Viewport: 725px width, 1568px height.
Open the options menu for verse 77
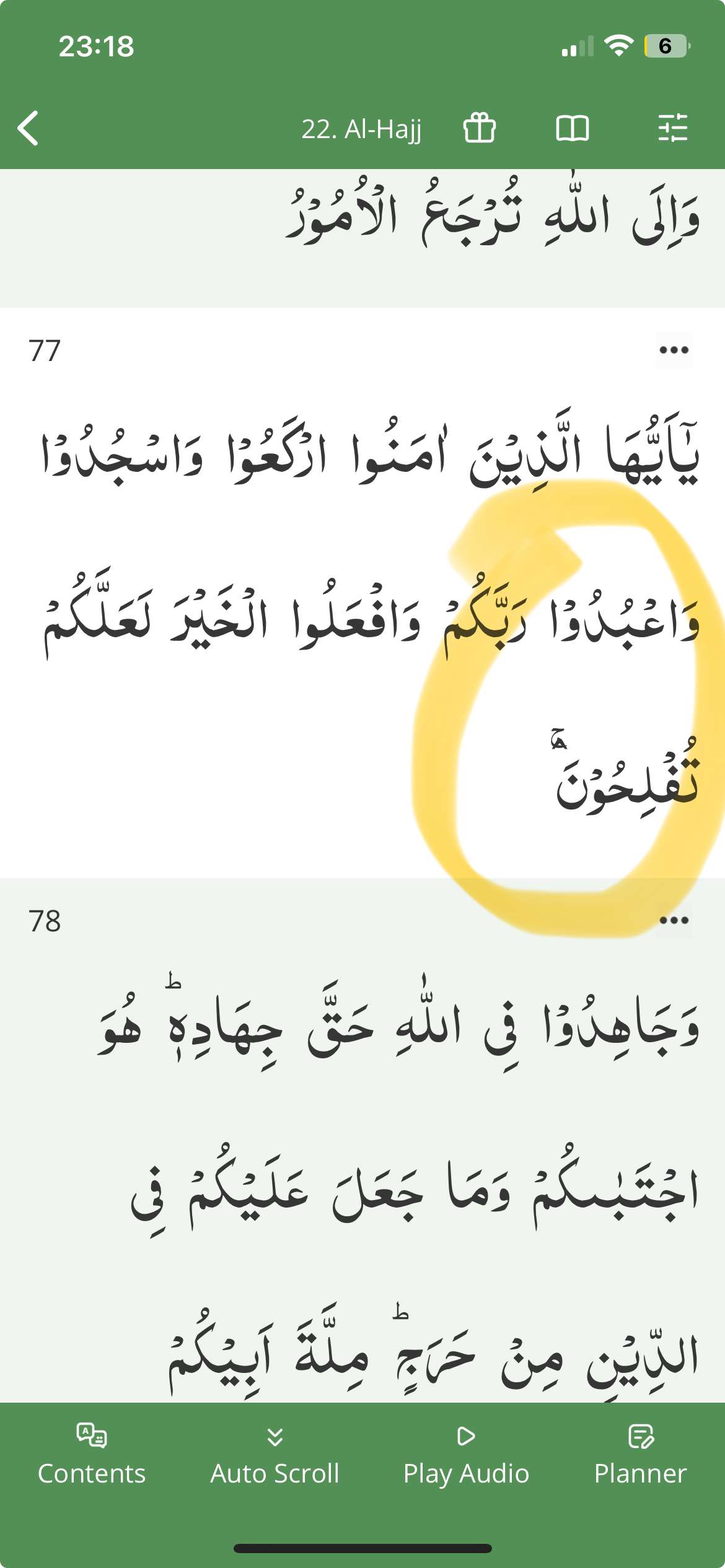tap(674, 351)
